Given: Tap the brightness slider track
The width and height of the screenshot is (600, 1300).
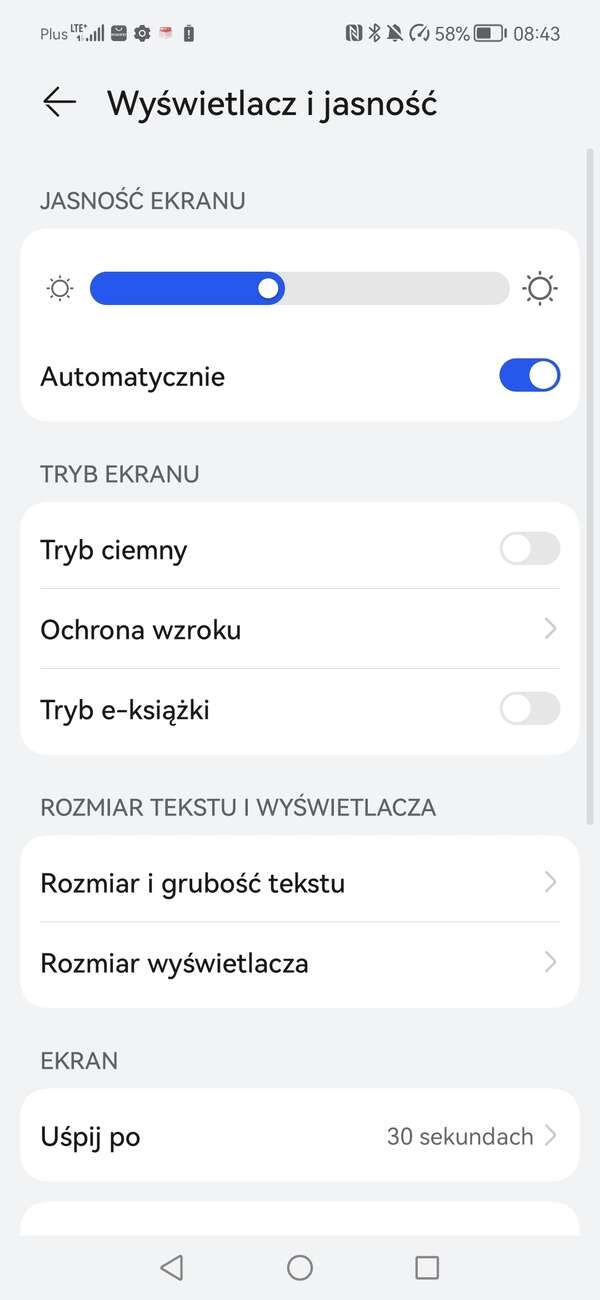Looking at the screenshot, I should coord(300,289).
